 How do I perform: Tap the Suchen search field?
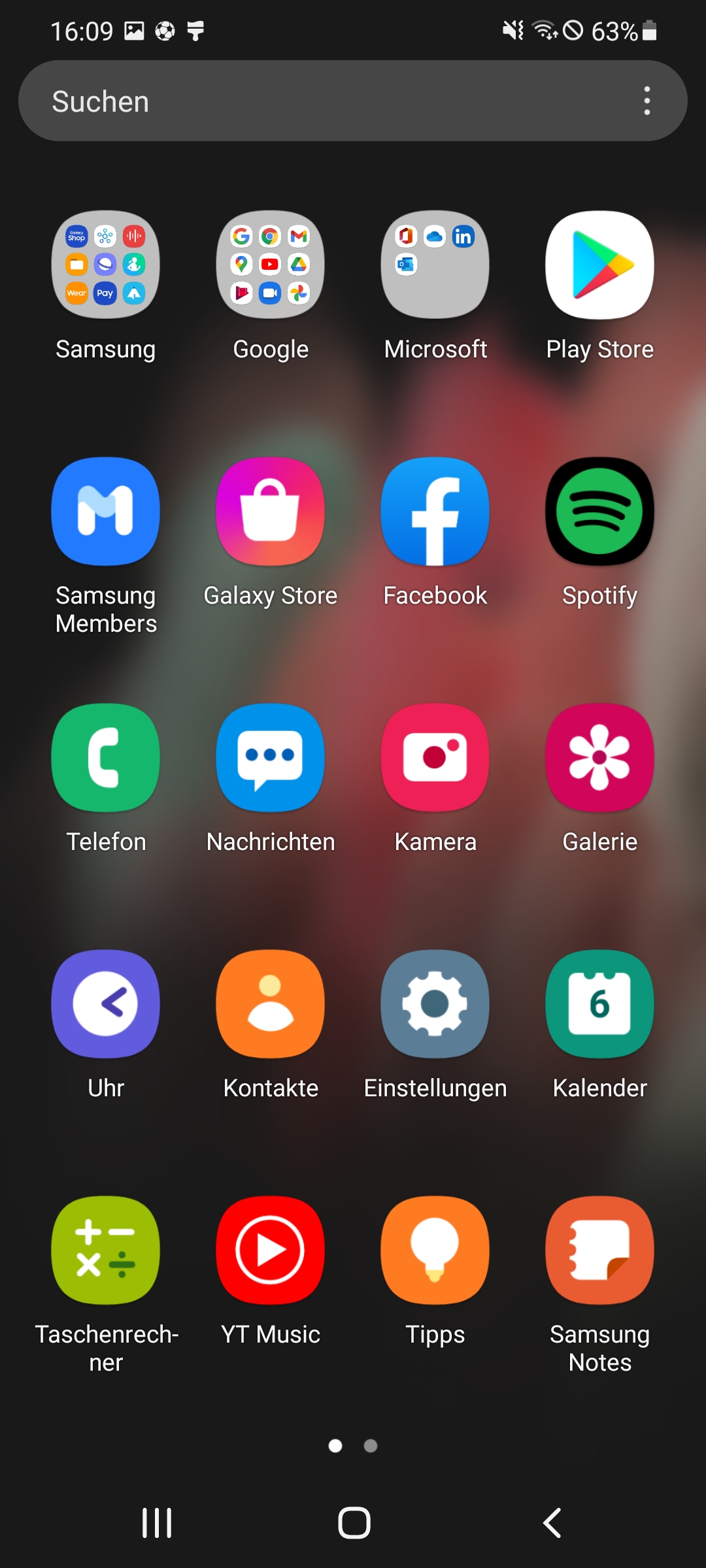coord(314,101)
